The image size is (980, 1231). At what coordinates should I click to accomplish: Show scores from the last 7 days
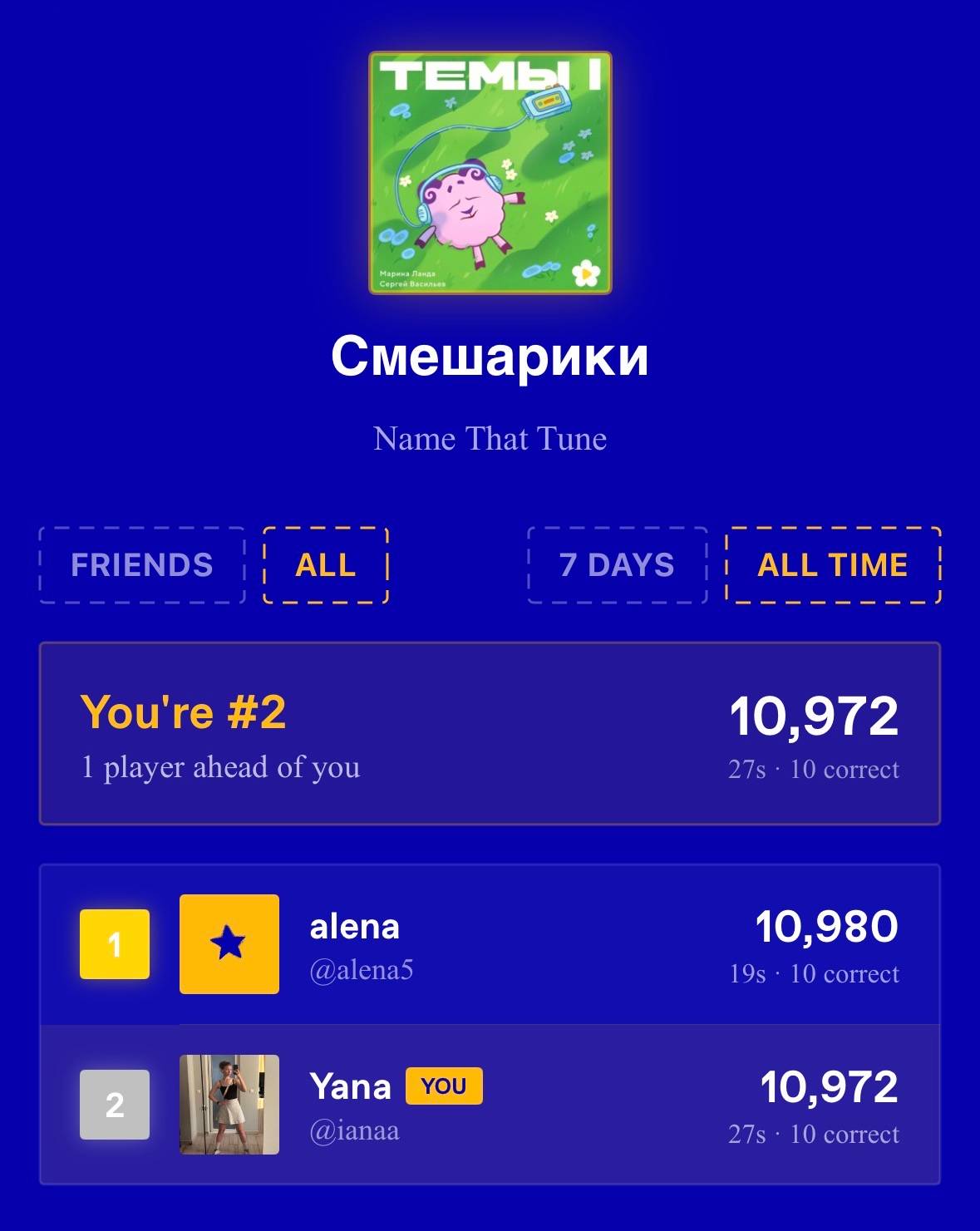click(x=618, y=565)
